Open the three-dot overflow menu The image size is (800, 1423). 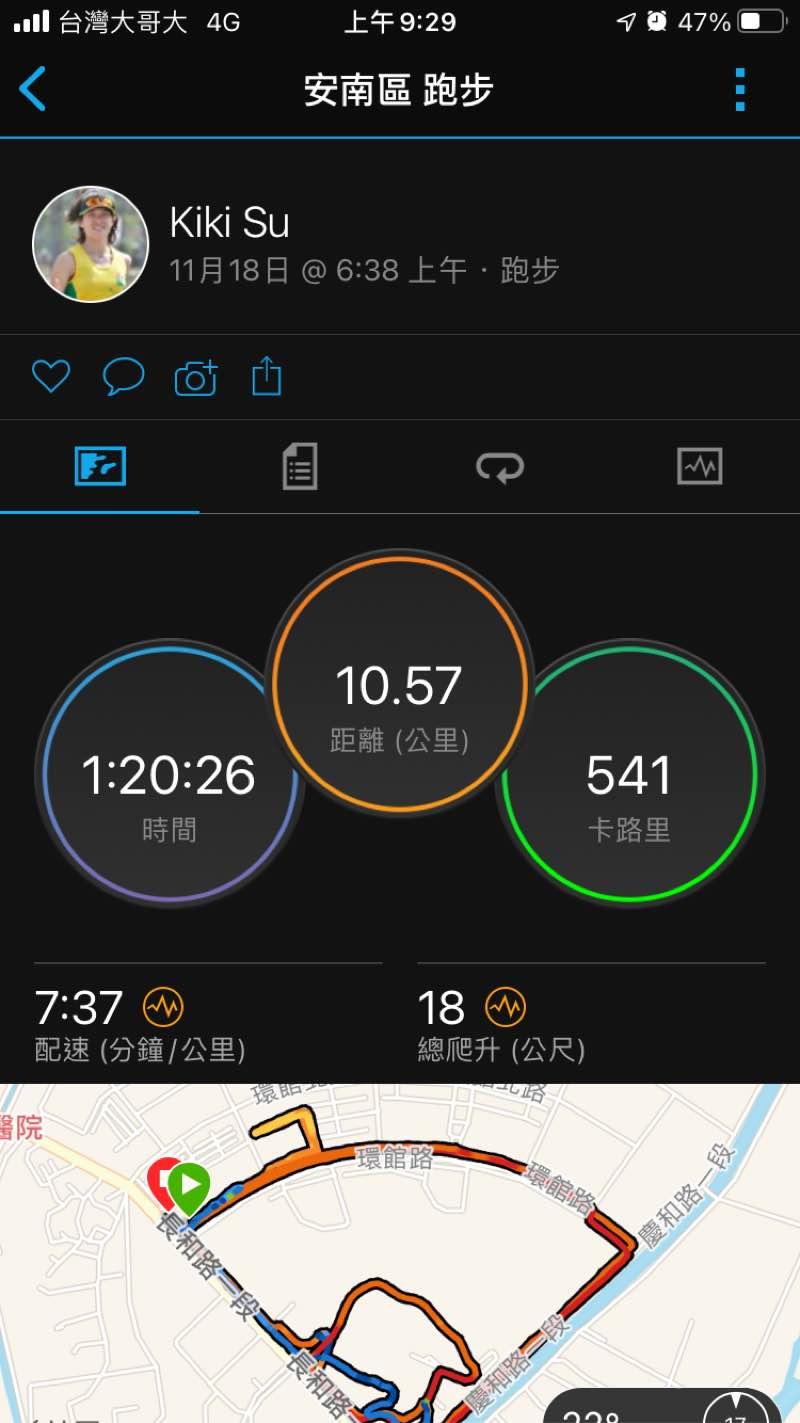(740, 90)
